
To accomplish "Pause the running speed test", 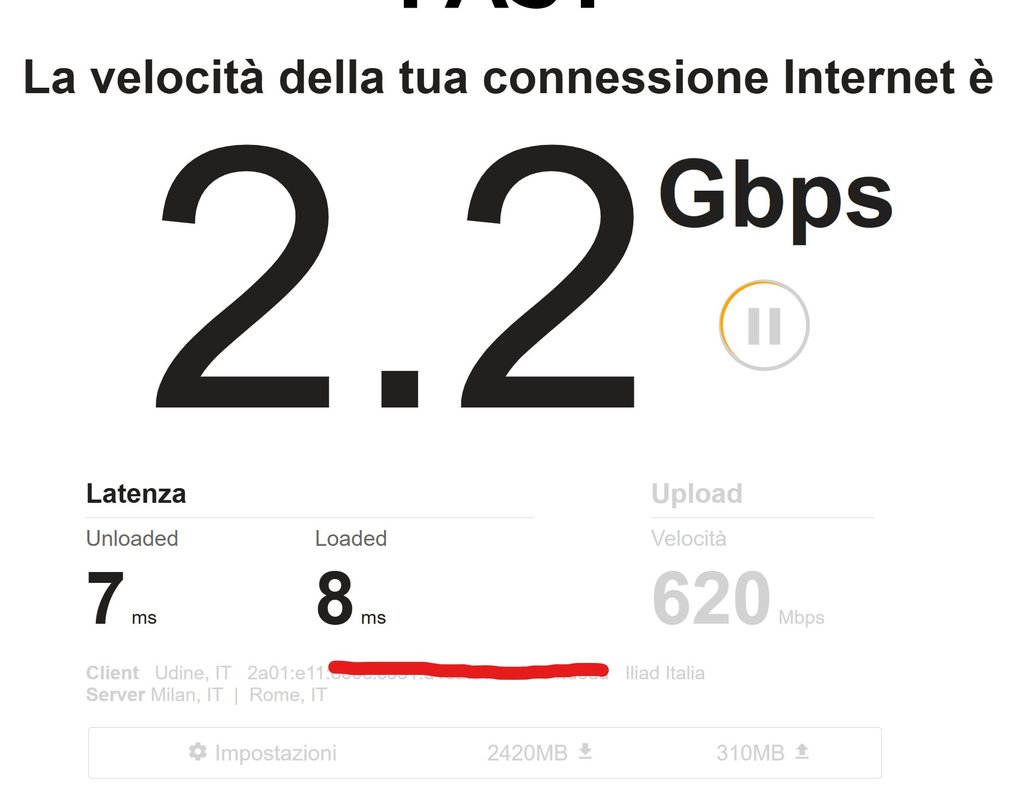I will (764, 325).
